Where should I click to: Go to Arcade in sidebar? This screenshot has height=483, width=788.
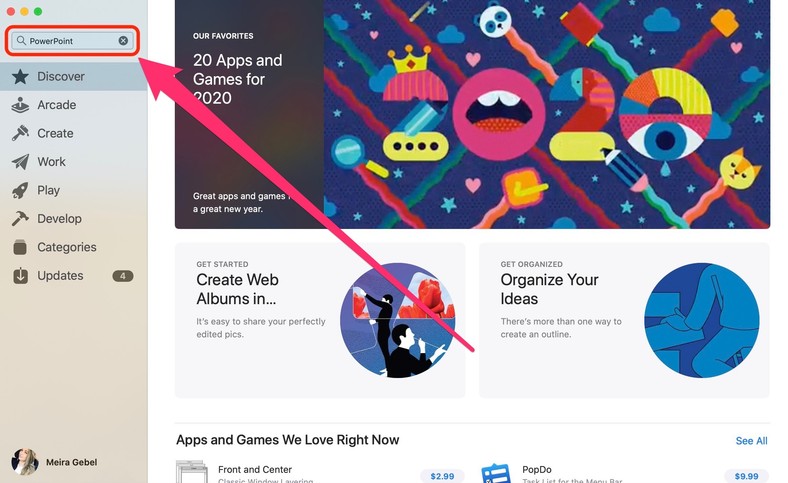click(x=56, y=105)
